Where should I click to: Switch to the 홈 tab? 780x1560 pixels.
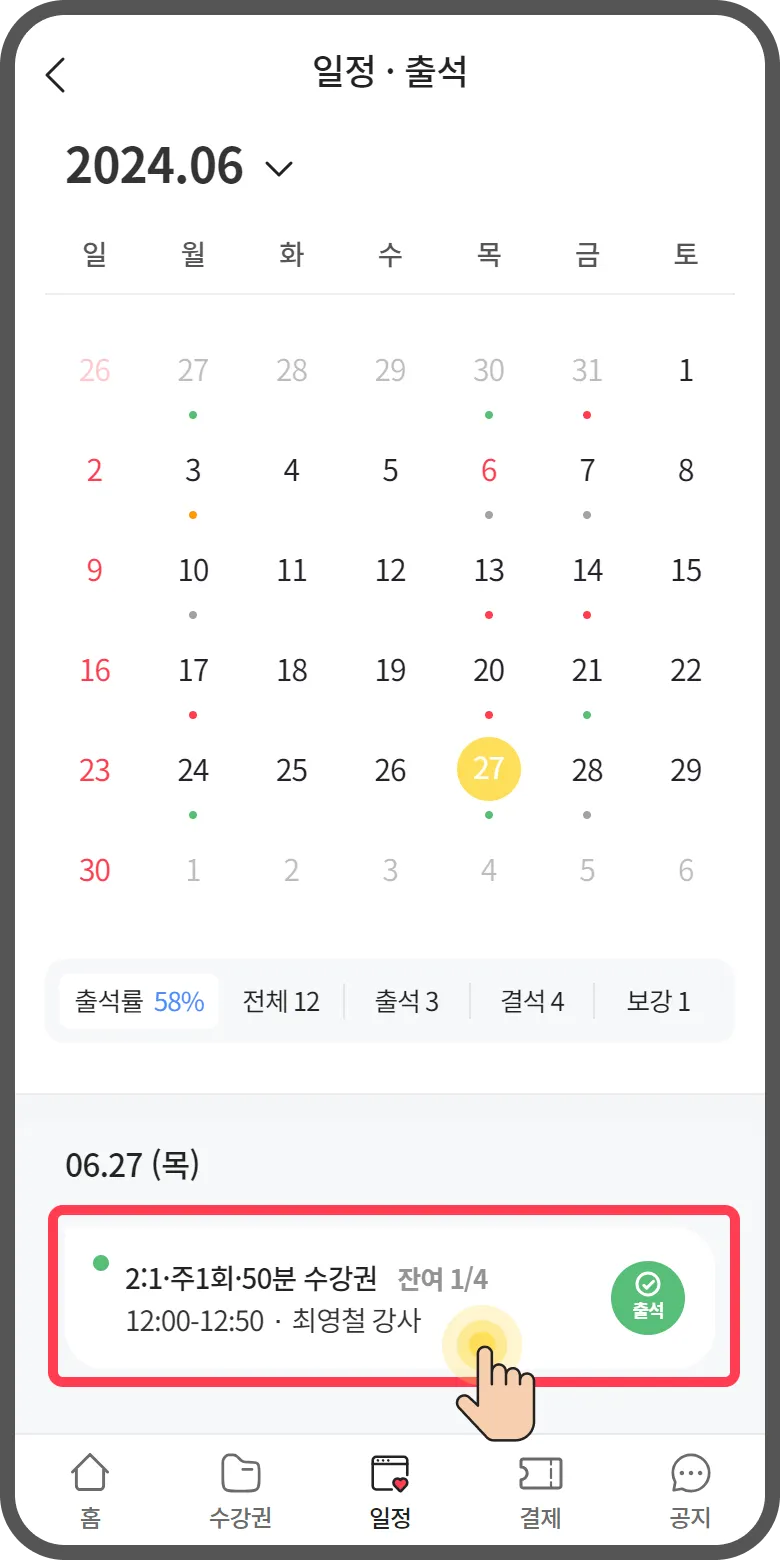[x=90, y=1491]
